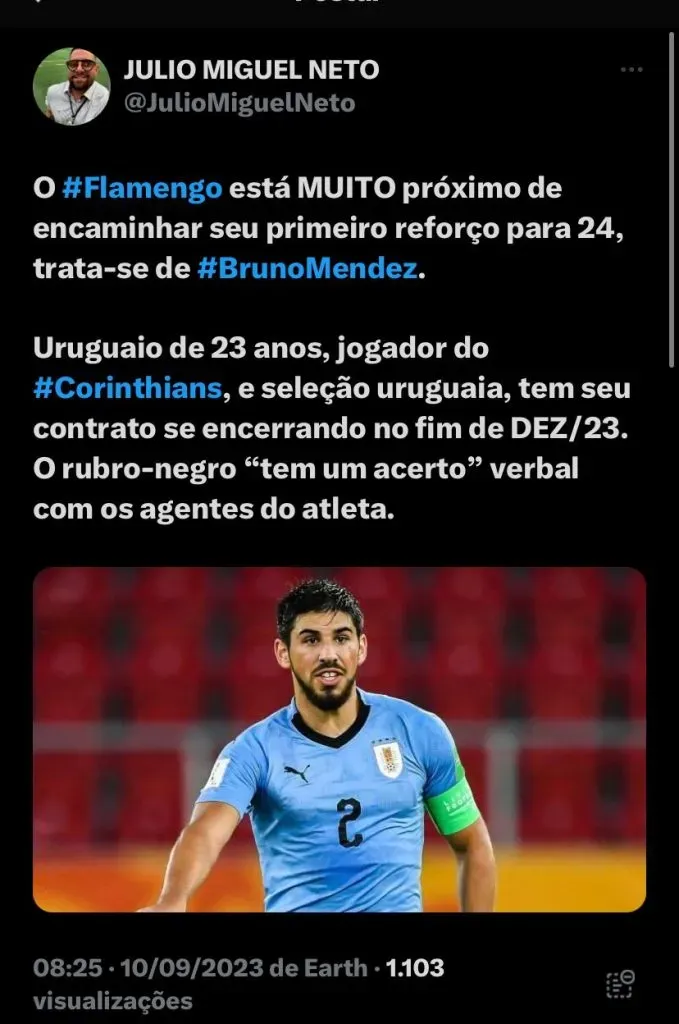Visit the @JulioMiguelNeto handle's profile

point(238,103)
